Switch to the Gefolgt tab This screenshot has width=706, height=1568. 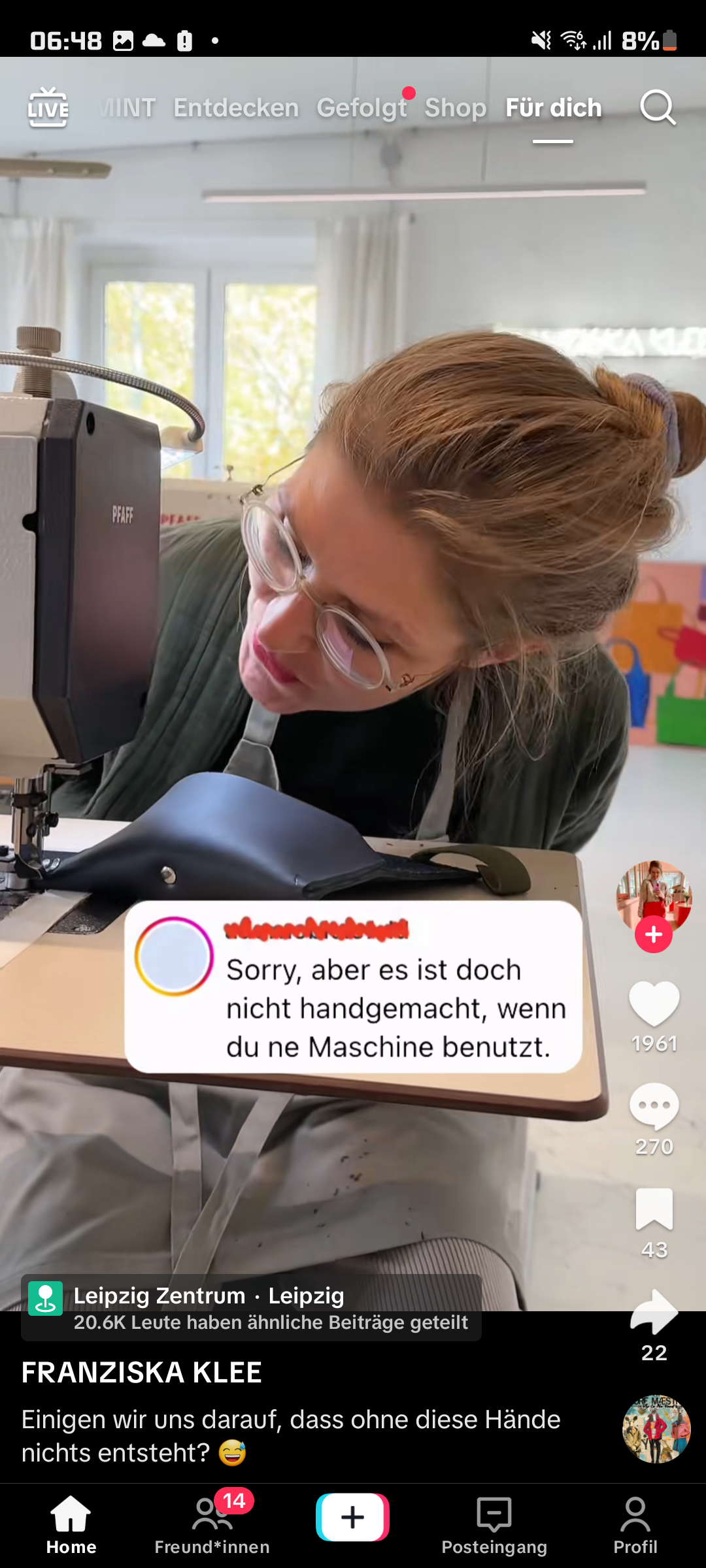pos(361,108)
